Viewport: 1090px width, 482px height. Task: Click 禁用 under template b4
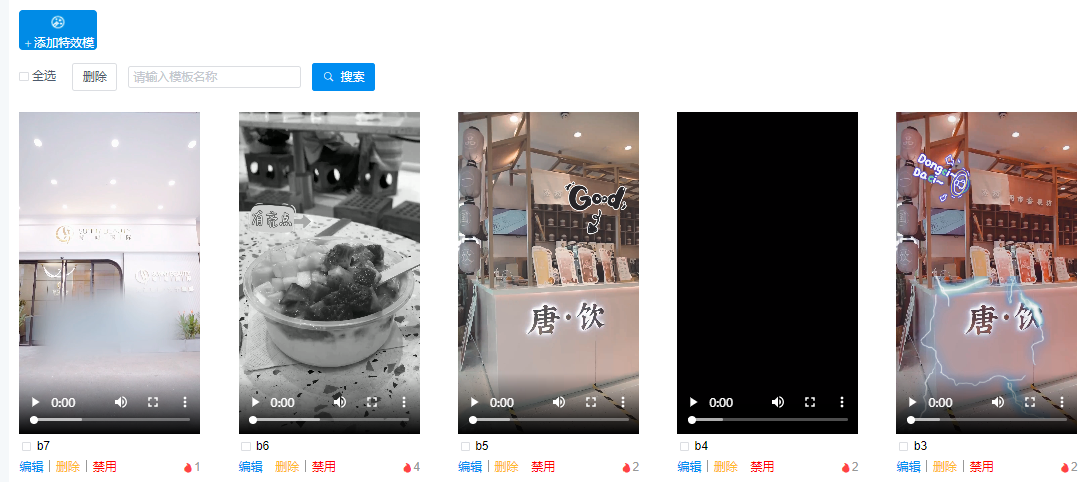coord(762,467)
